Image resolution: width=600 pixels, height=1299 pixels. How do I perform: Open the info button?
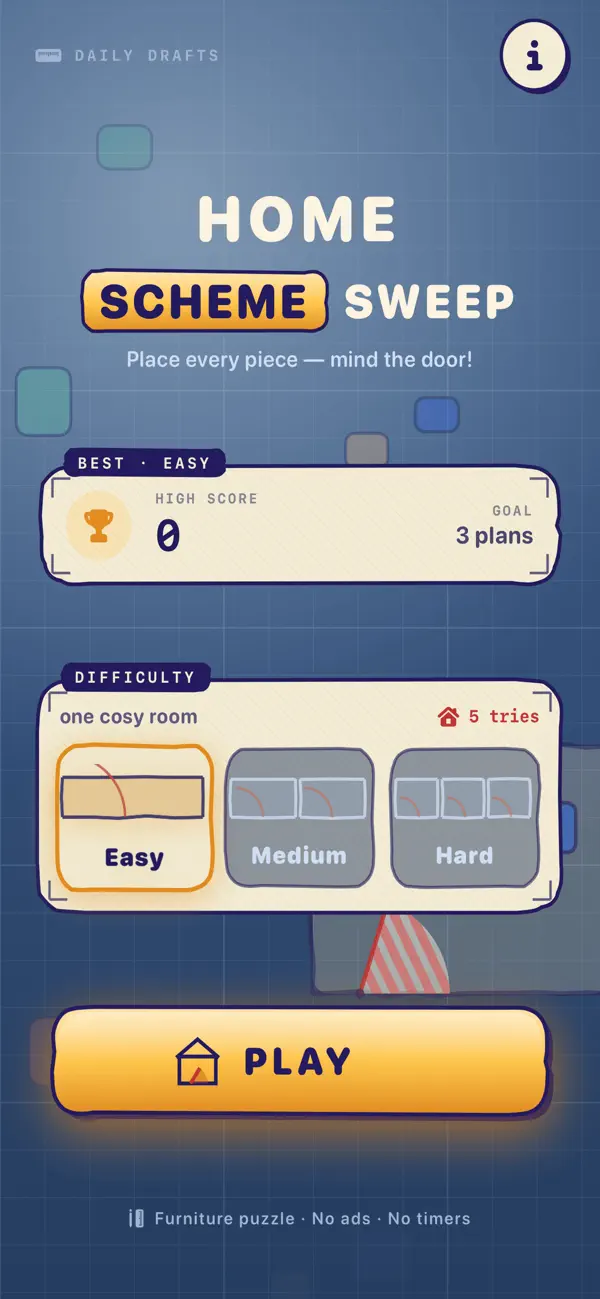tap(534, 56)
